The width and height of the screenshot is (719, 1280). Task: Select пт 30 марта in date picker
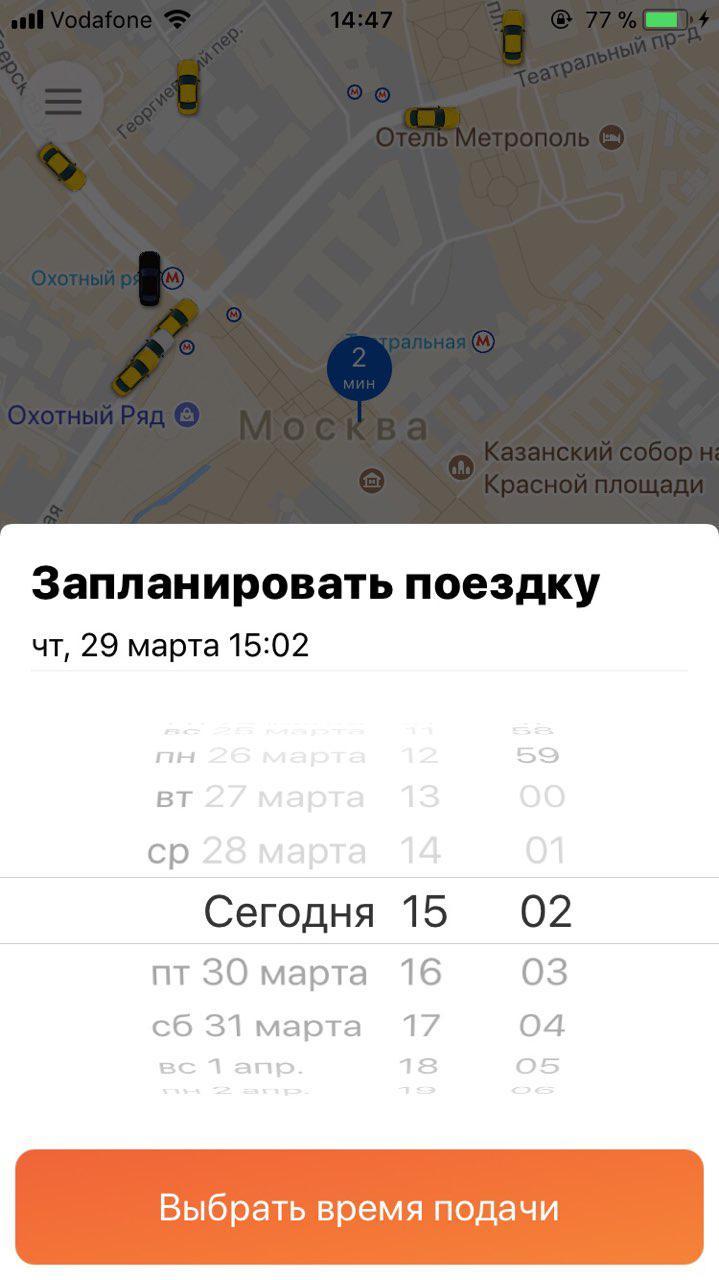coord(260,972)
